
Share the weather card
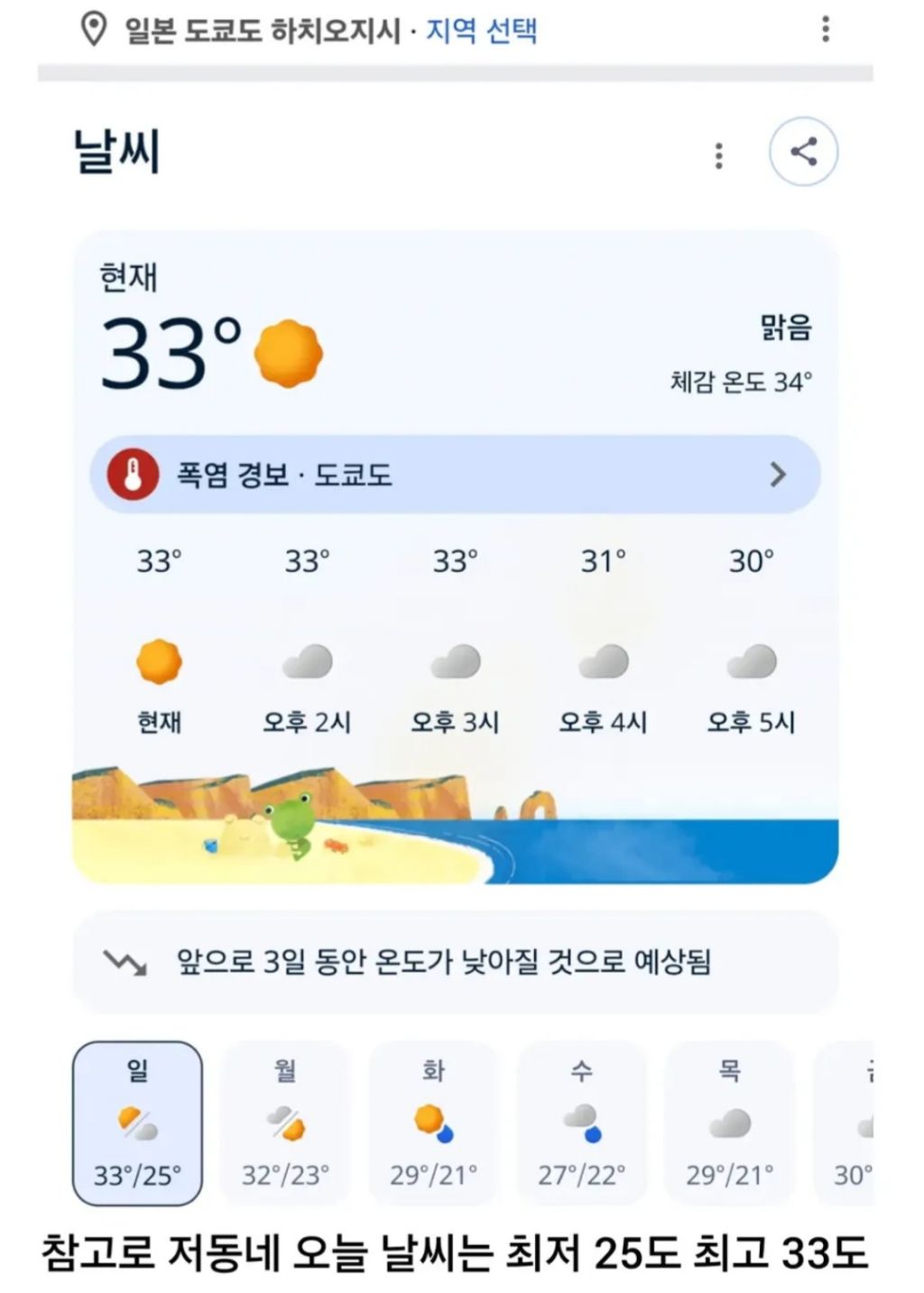tap(803, 152)
